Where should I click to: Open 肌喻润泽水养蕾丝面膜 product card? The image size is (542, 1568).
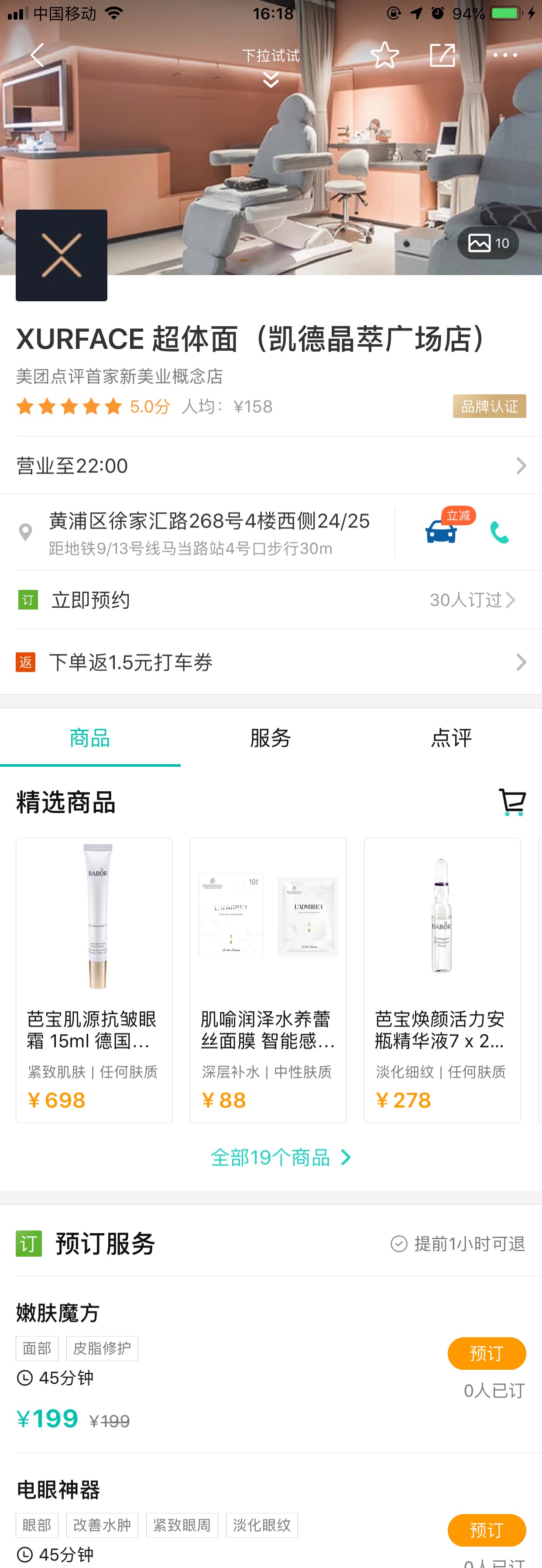[x=268, y=980]
